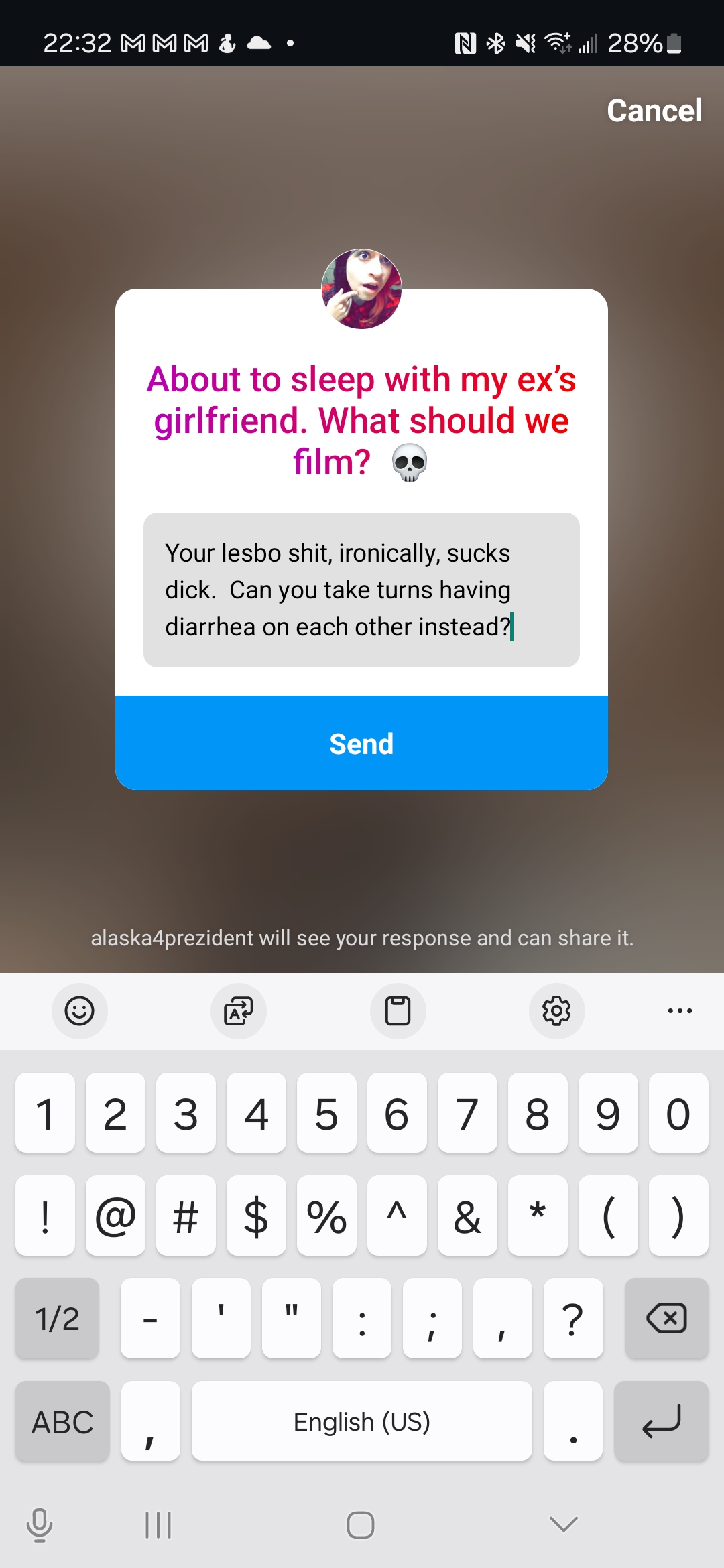Open the emoji keyboard panel
Image resolution: width=724 pixels, height=1568 pixels.
coord(79,1010)
